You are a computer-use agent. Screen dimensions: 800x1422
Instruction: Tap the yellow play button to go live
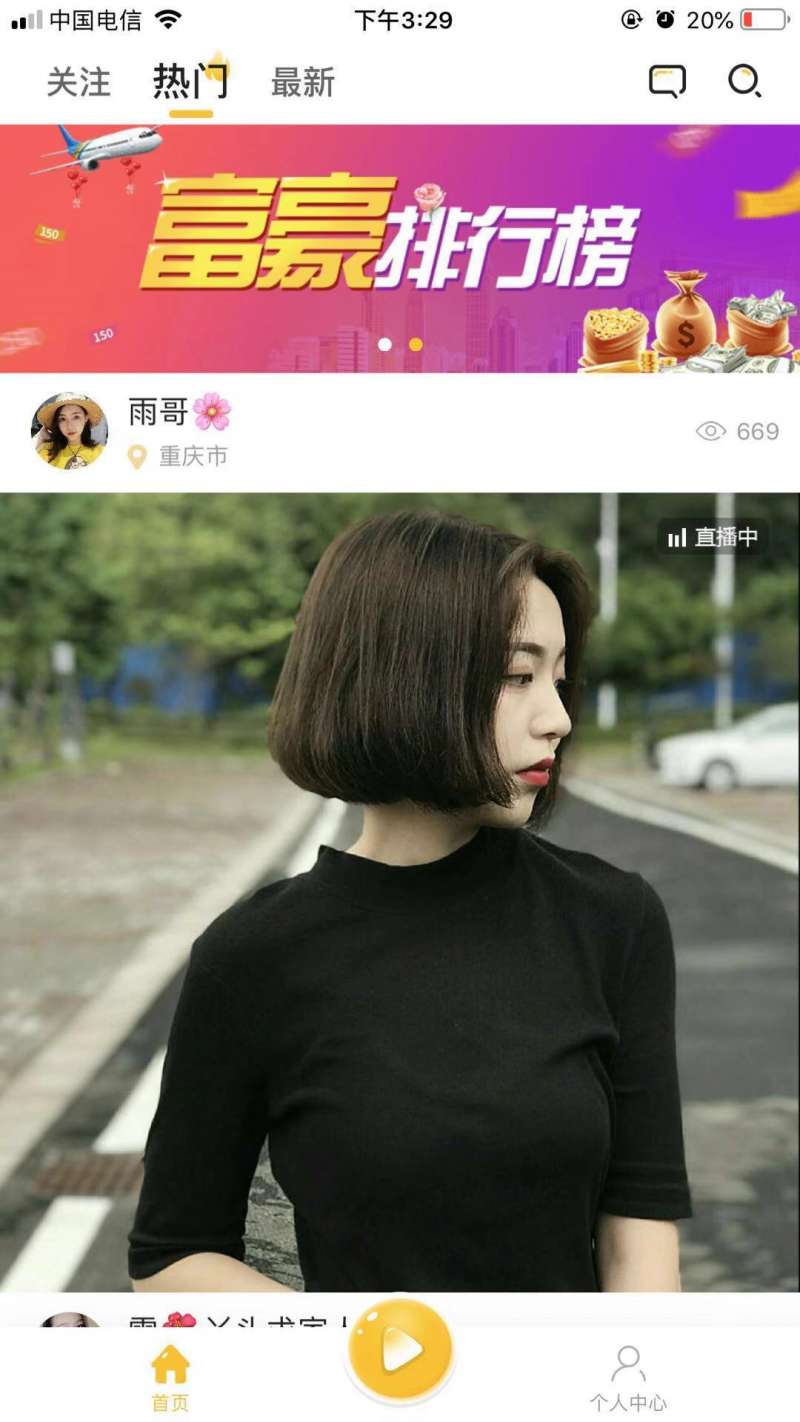400,1351
